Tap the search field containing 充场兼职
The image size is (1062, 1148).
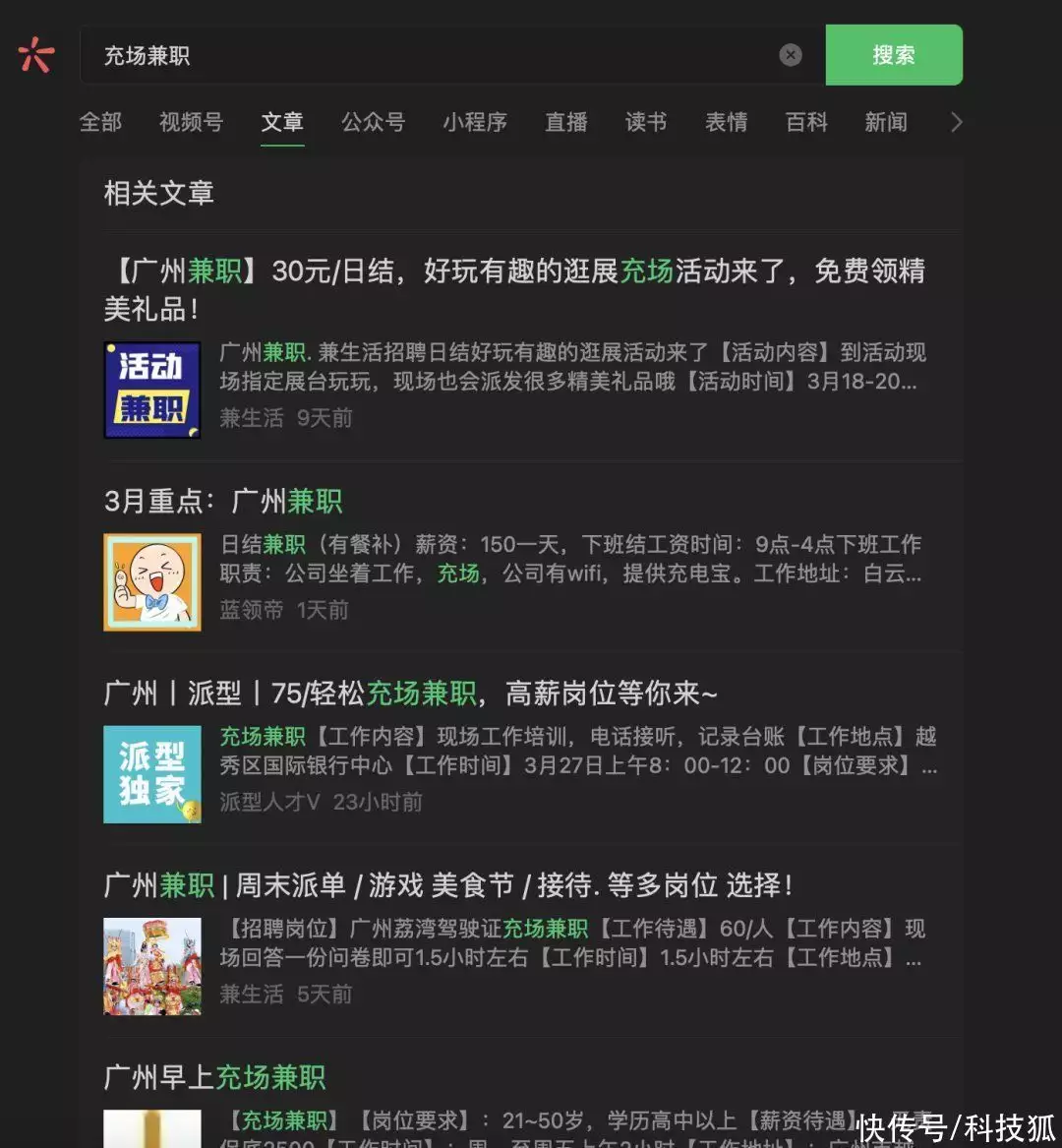coord(433,56)
